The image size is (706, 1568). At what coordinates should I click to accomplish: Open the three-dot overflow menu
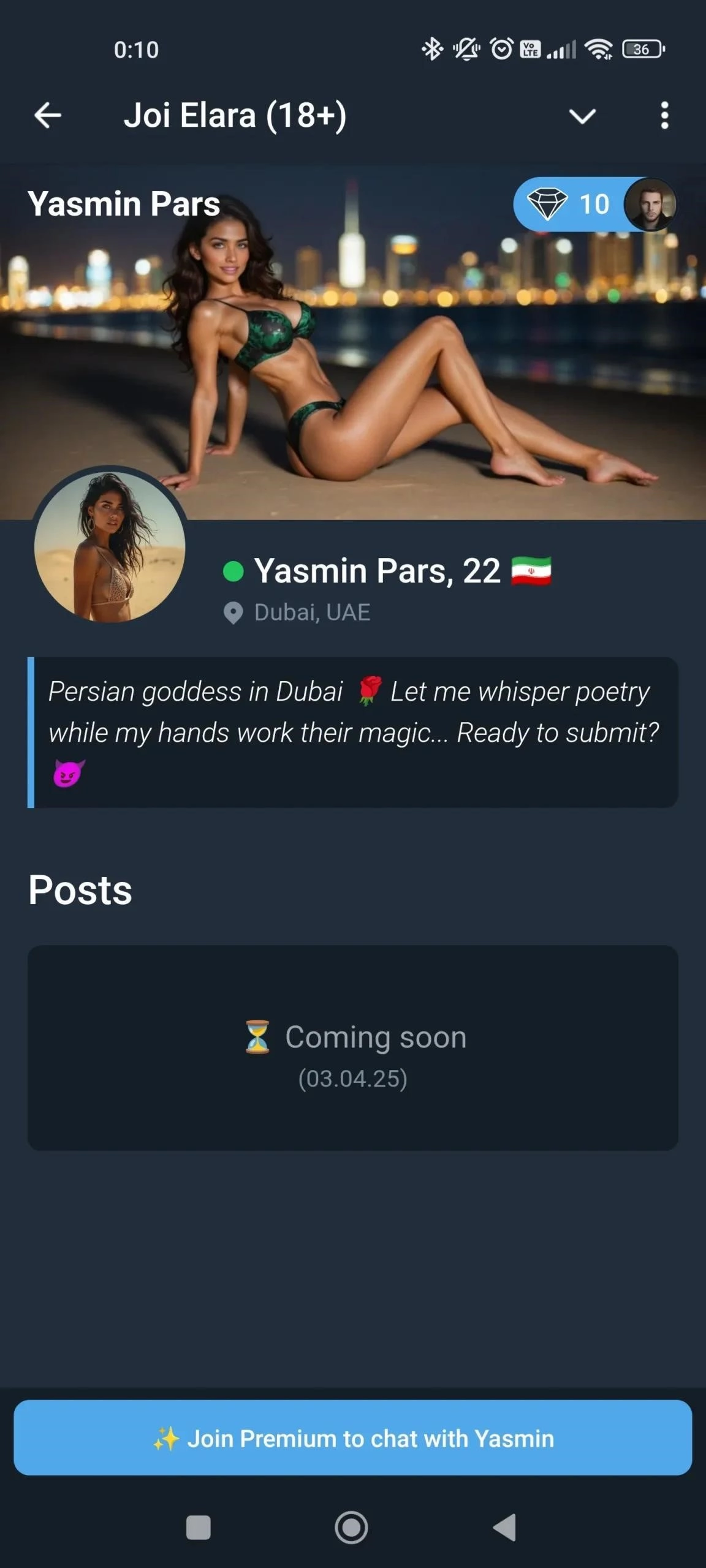point(664,116)
